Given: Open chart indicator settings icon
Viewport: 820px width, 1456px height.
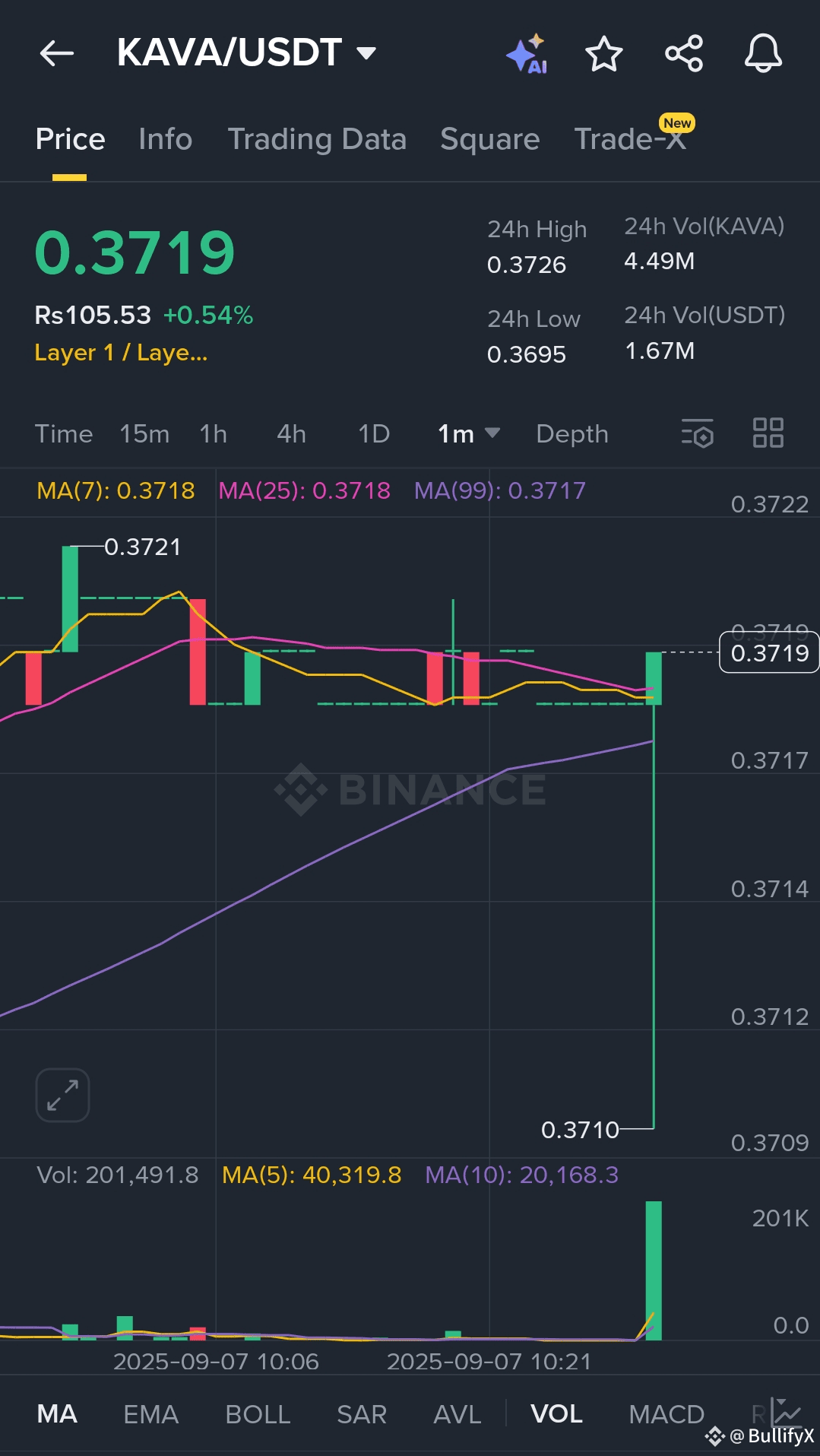Looking at the screenshot, I should pos(698,433).
